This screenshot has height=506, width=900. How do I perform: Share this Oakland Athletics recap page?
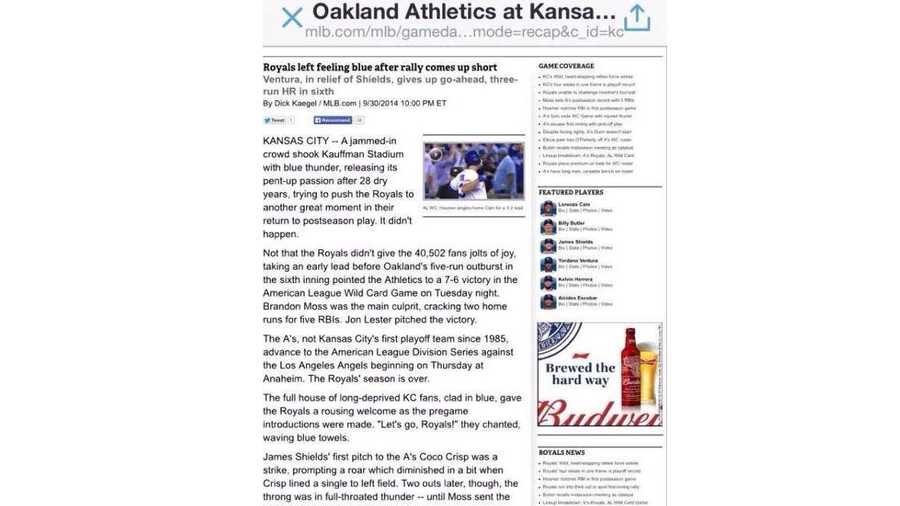coord(636,18)
